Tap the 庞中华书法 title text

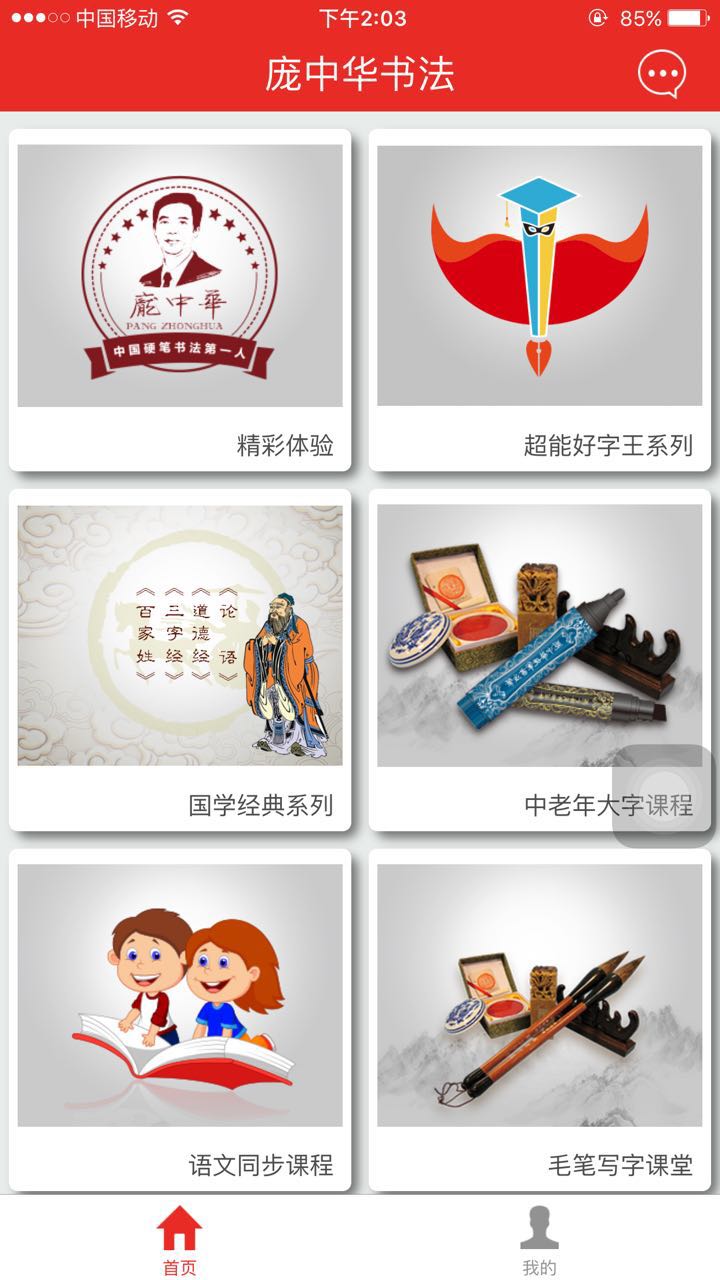point(360,76)
